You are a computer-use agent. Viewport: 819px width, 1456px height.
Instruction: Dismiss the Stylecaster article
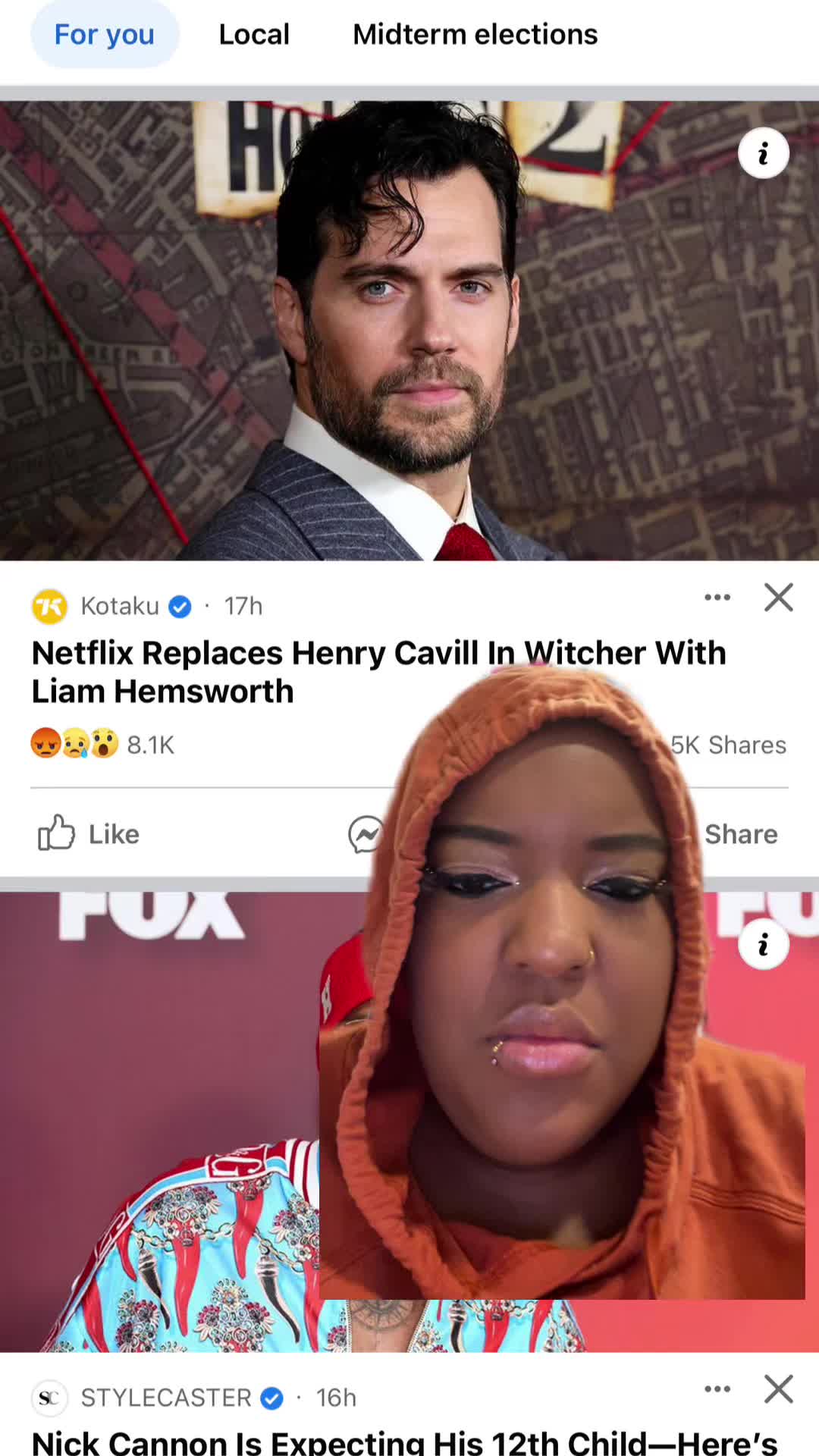(778, 1389)
